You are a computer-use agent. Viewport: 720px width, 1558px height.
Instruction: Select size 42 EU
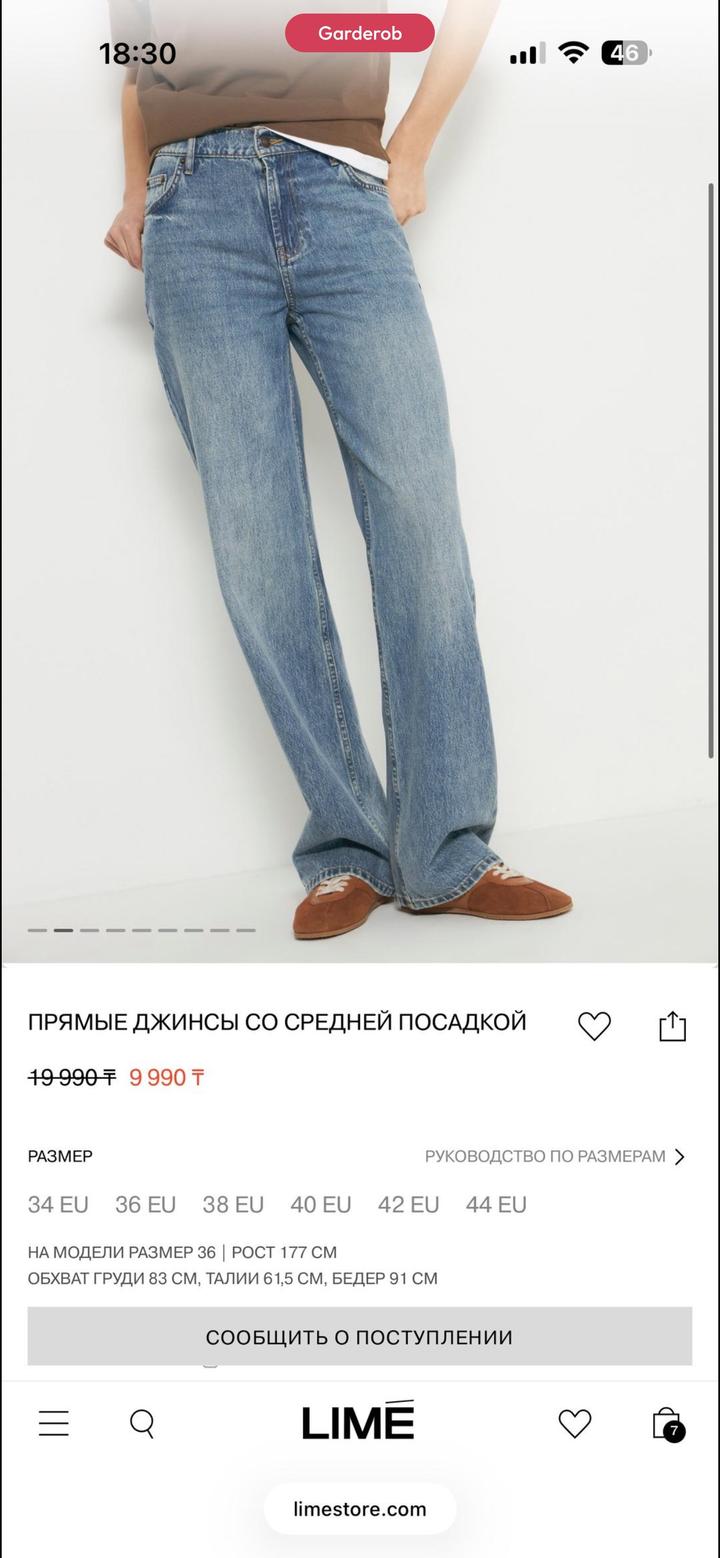tap(408, 1204)
